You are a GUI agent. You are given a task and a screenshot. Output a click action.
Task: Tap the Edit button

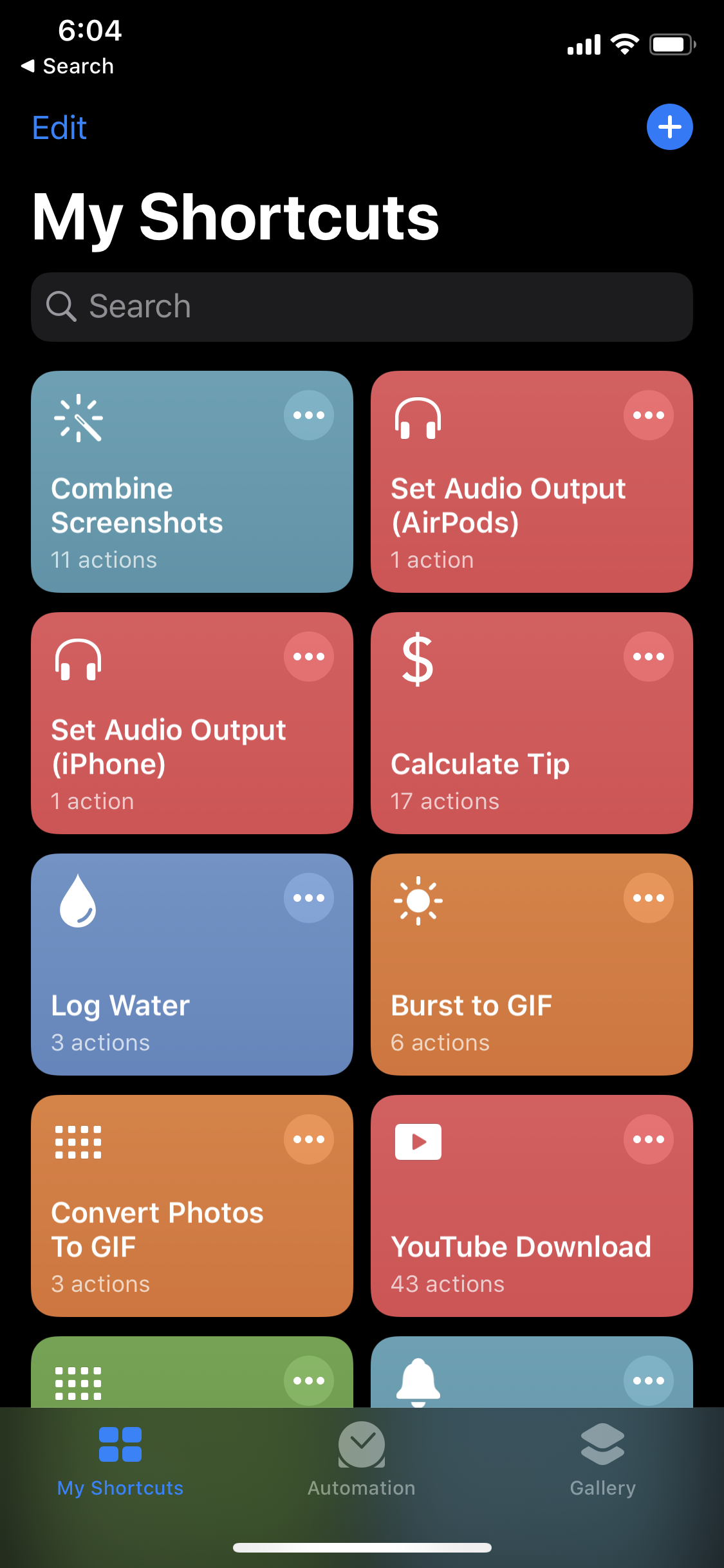pyautogui.click(x=59, y=127)
